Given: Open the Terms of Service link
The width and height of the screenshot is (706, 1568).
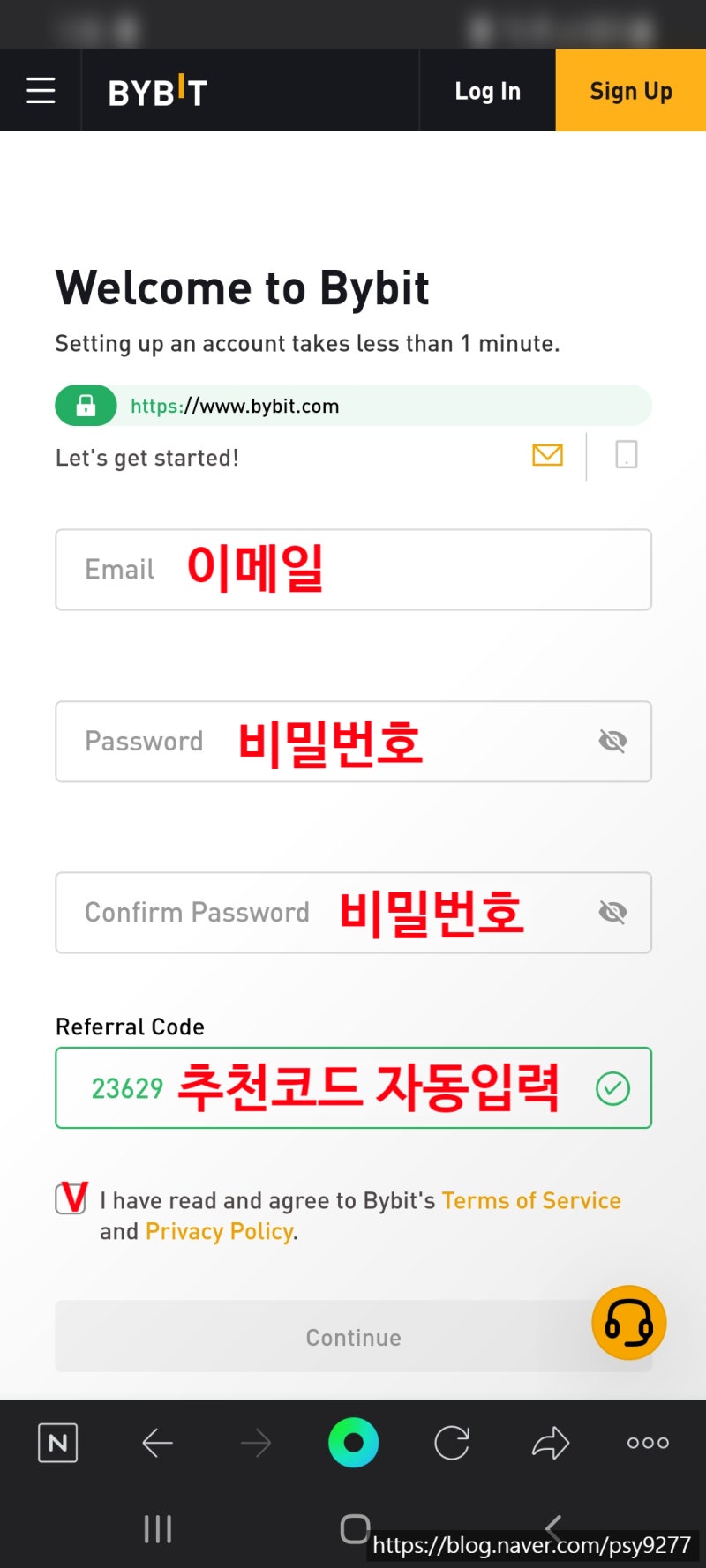Looking at the screenshot, I should (531, 1199).
